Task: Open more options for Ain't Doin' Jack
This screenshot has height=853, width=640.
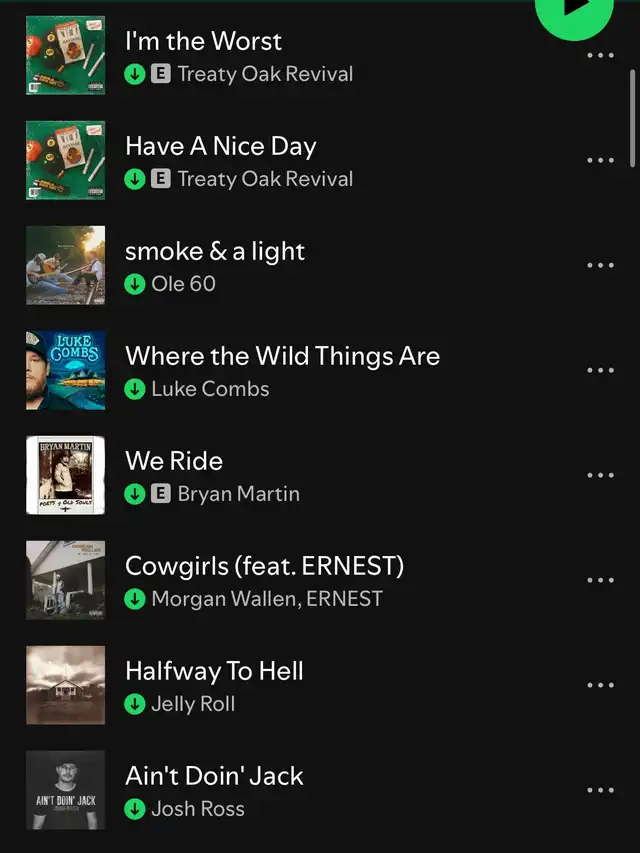Action: (600, 790)
